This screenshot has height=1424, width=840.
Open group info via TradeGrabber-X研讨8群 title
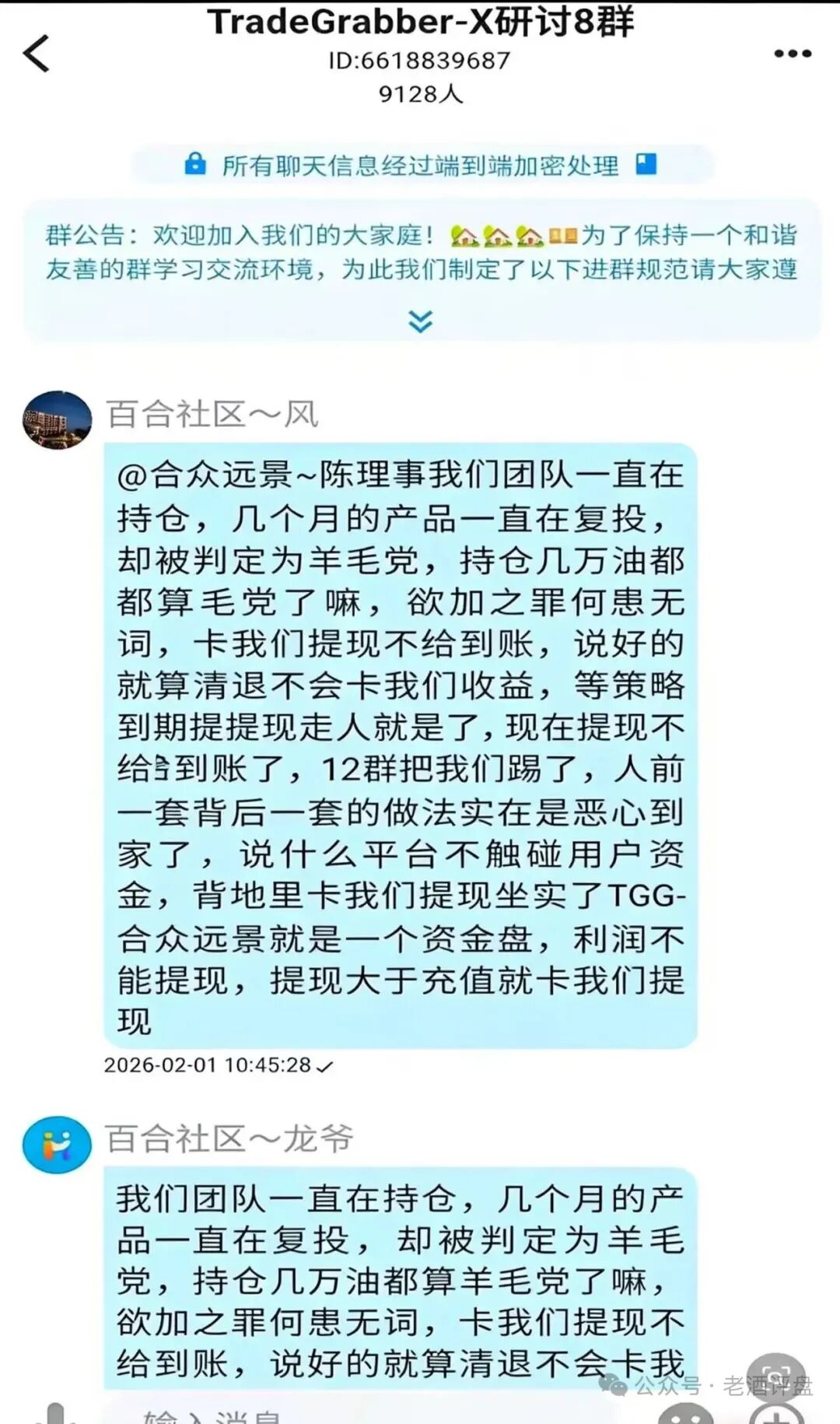[x=420, y=23]
